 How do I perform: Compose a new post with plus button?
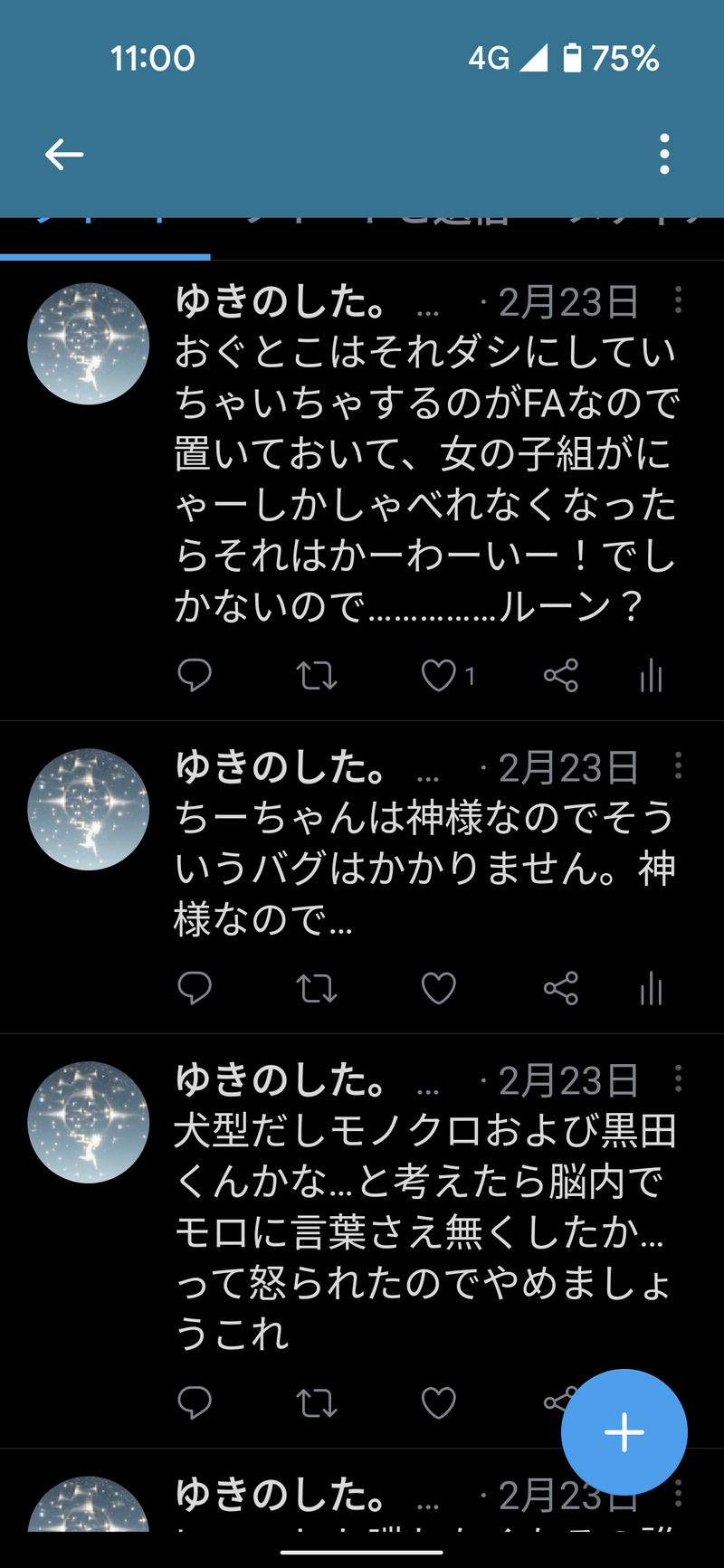point(624,1432)
